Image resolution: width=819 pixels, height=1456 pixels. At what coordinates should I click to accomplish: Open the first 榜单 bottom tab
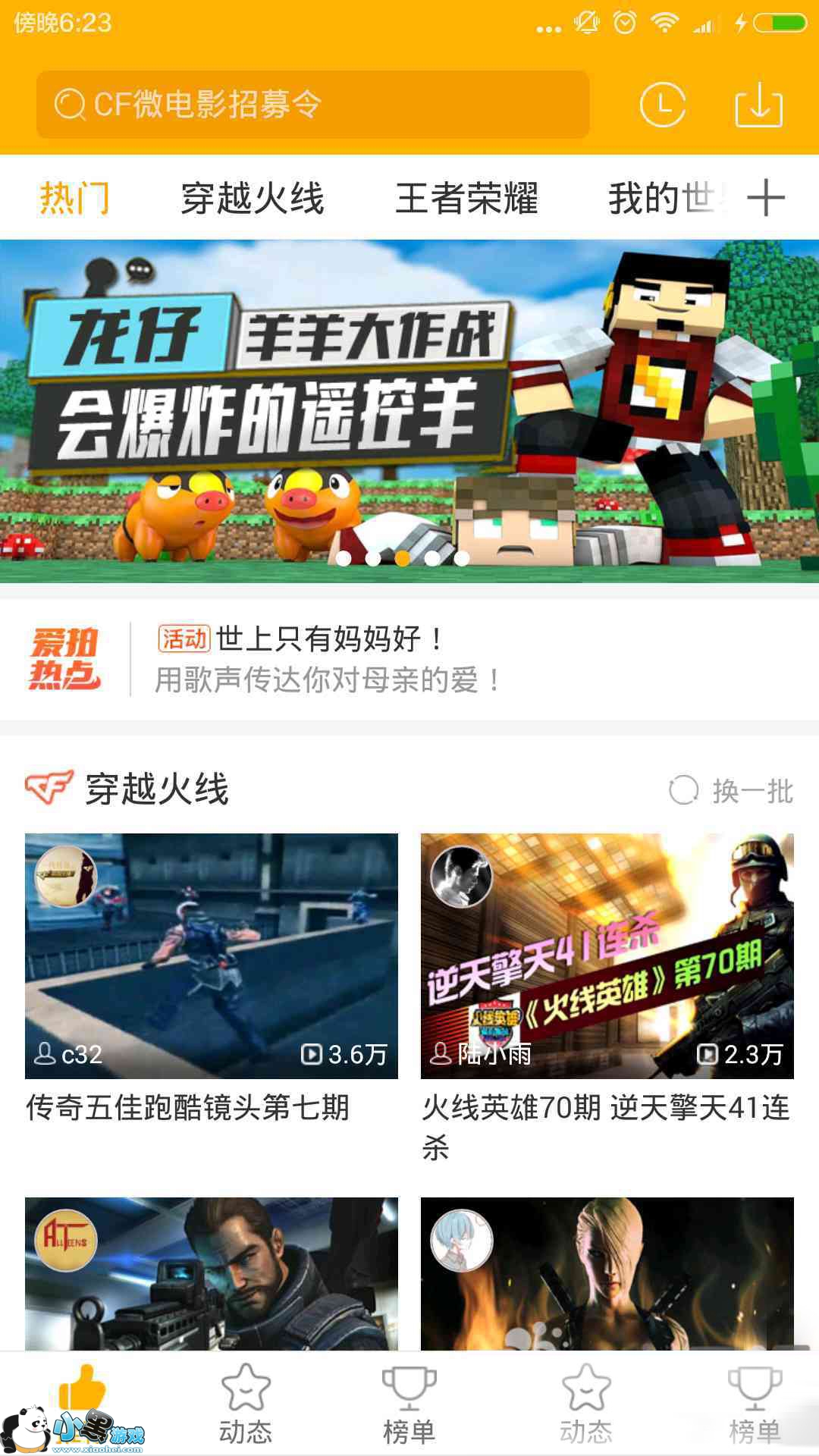409,1404
